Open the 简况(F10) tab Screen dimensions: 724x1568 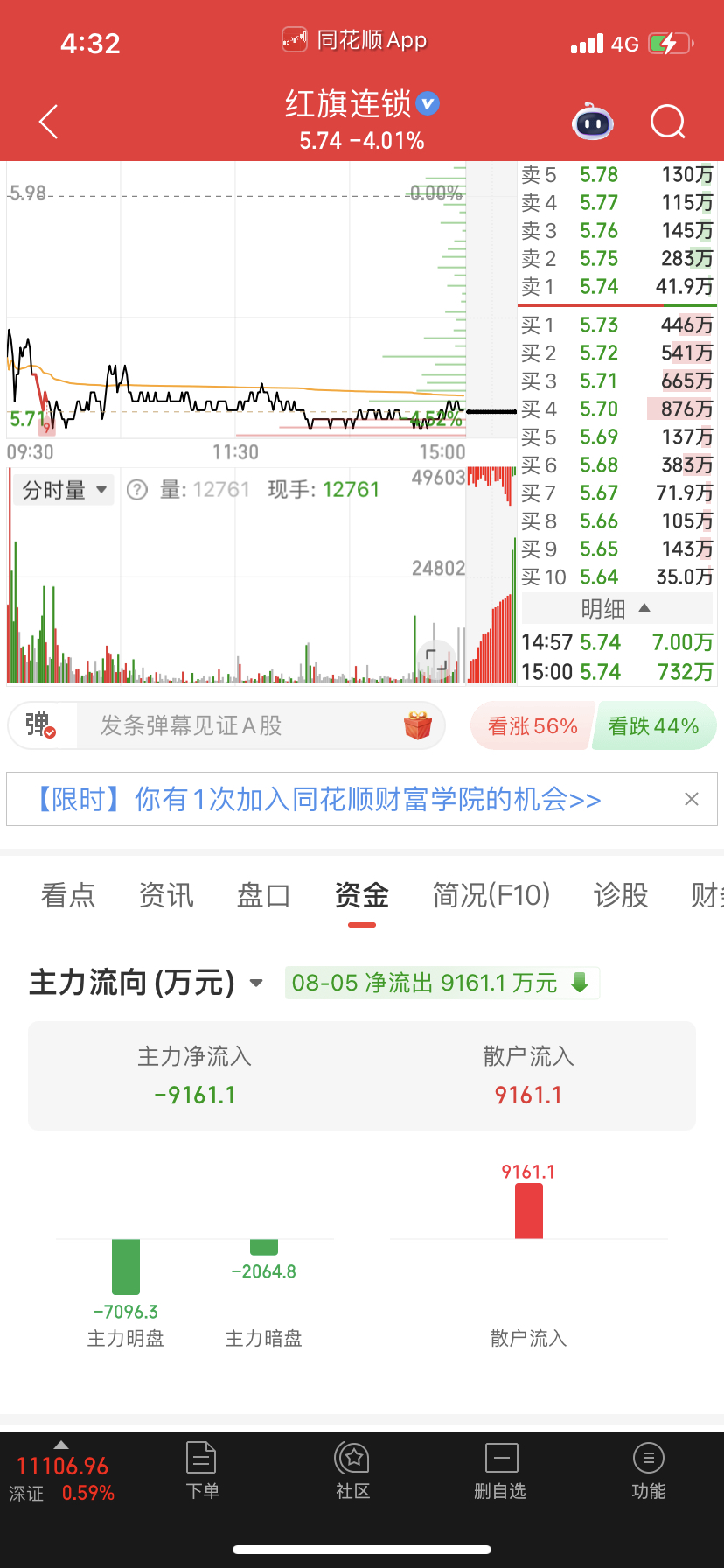[x=491, y=895]
